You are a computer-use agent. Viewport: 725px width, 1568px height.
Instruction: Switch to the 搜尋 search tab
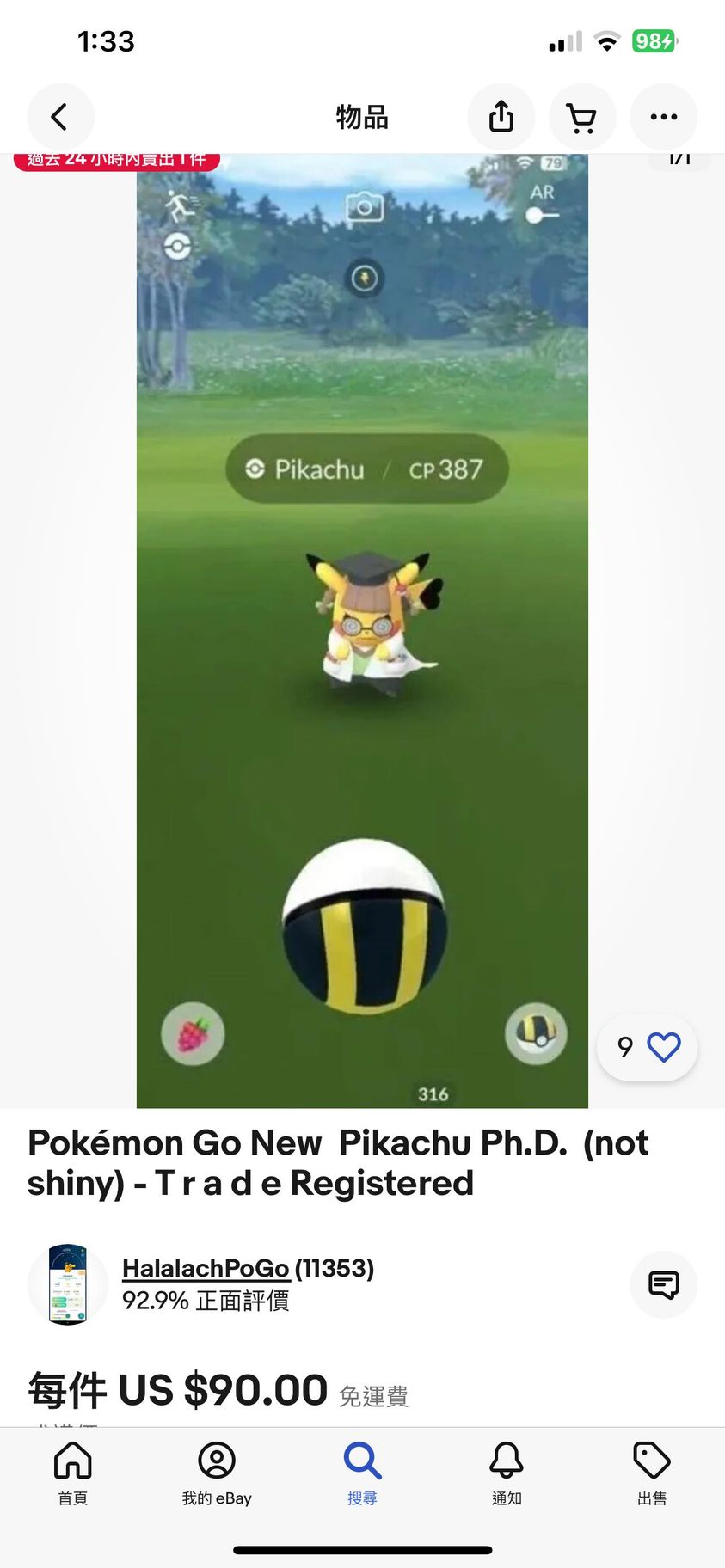362,1473
